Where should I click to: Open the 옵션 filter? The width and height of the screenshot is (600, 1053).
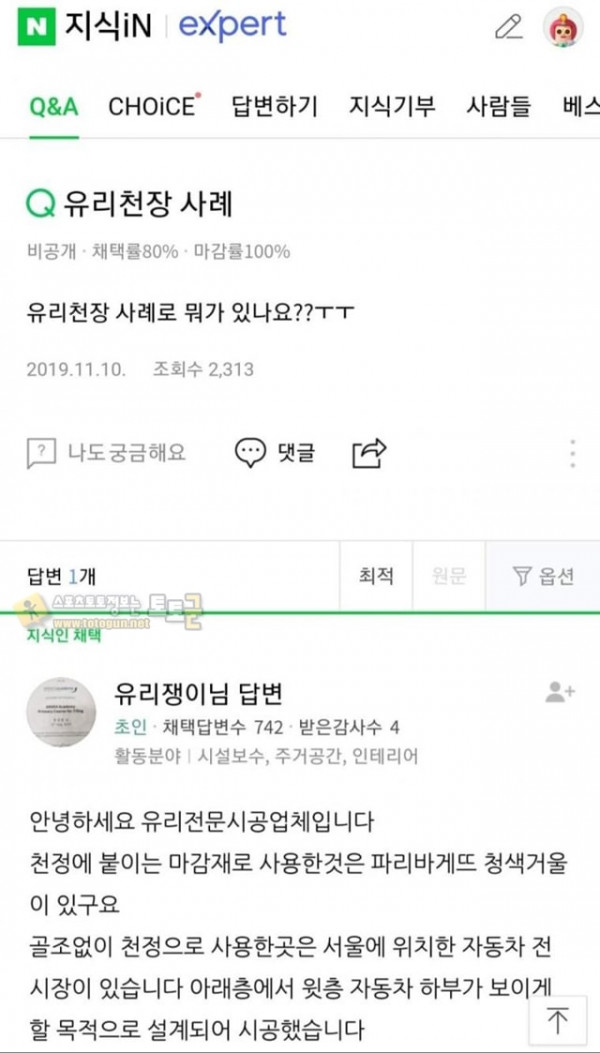point(543,576)
